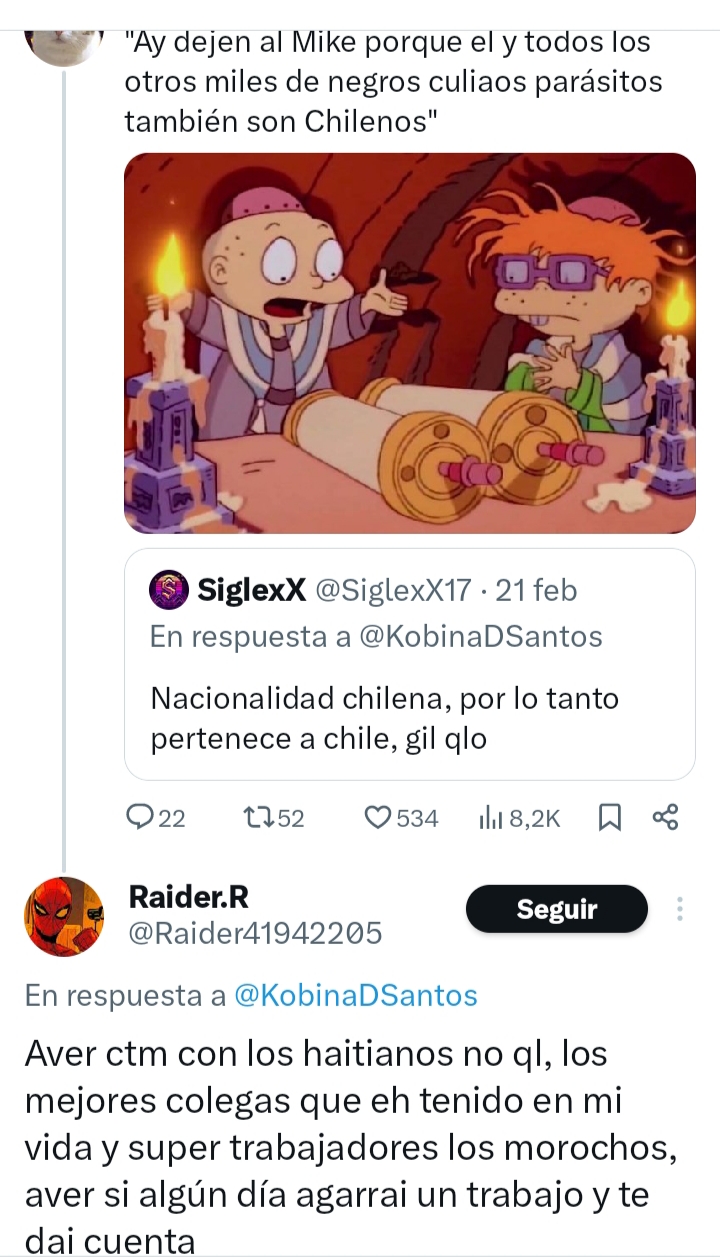The image size is (720, 1257).
Task: Share the tweet with the Rugrats image
Action: point(665,819)
